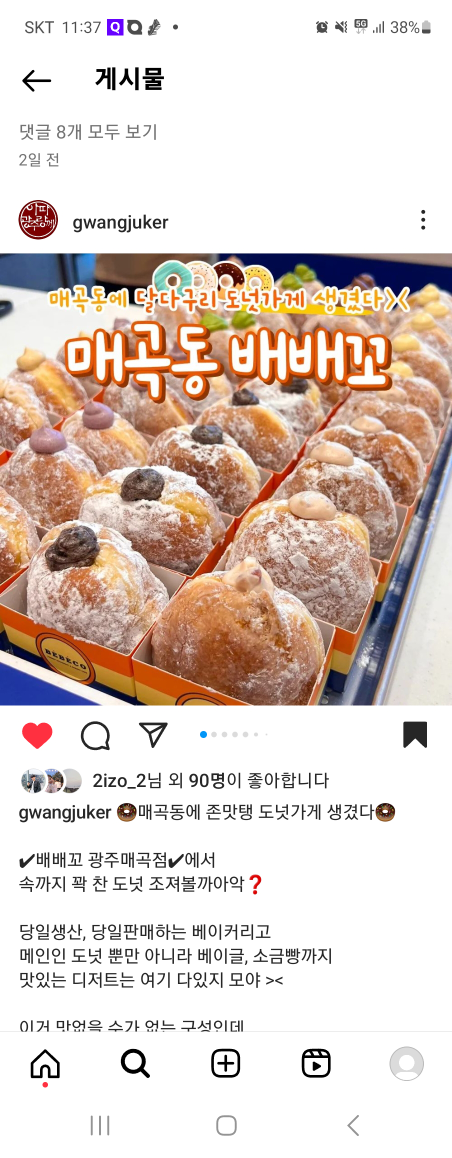Image resolution: width=452 pixels, height=1158 pixels.
Task: Create a new post with the plus tab
Action: (x=225, y=1064)
